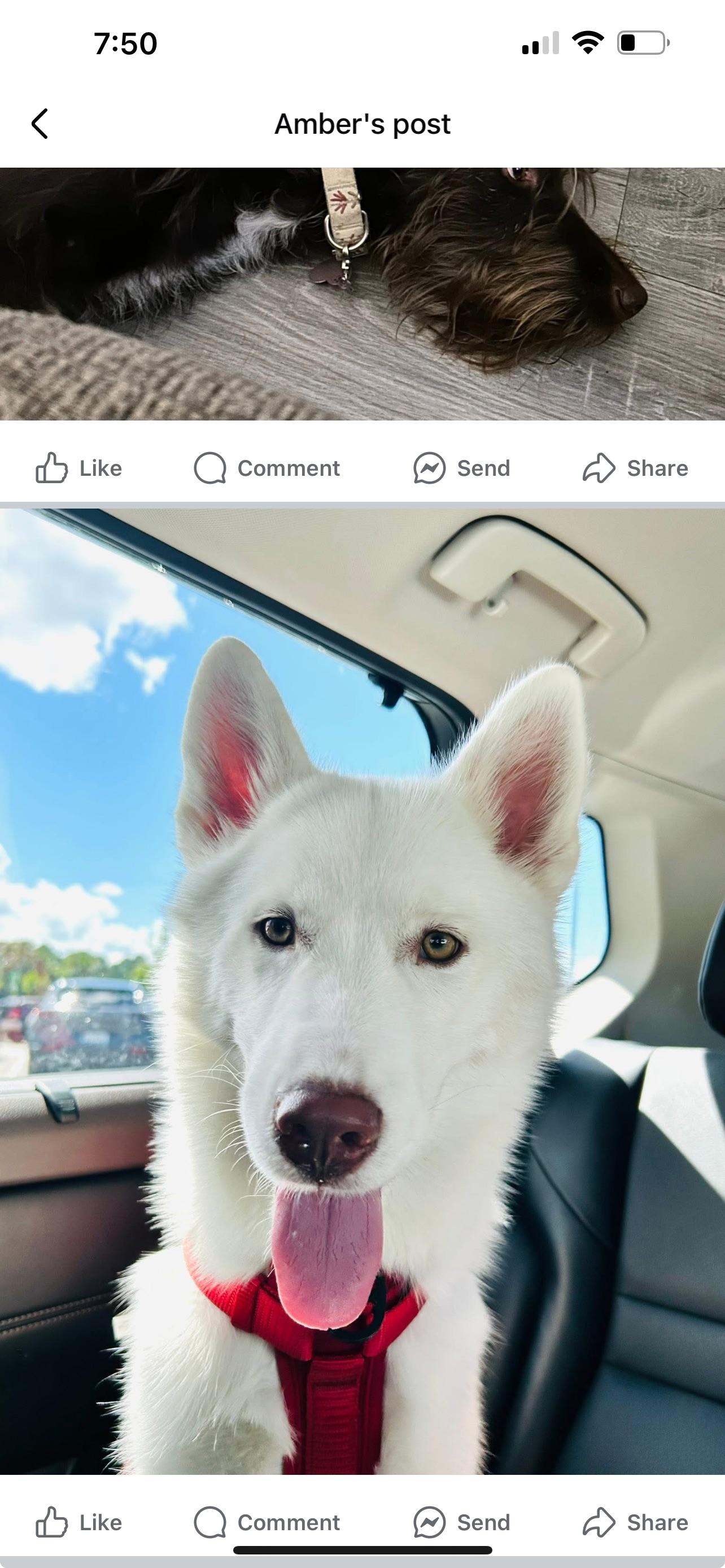Image resolution: width=725 pixels, height=1568 pixels.
Task: Like the brown dog photo
Action: pos(79,468)
